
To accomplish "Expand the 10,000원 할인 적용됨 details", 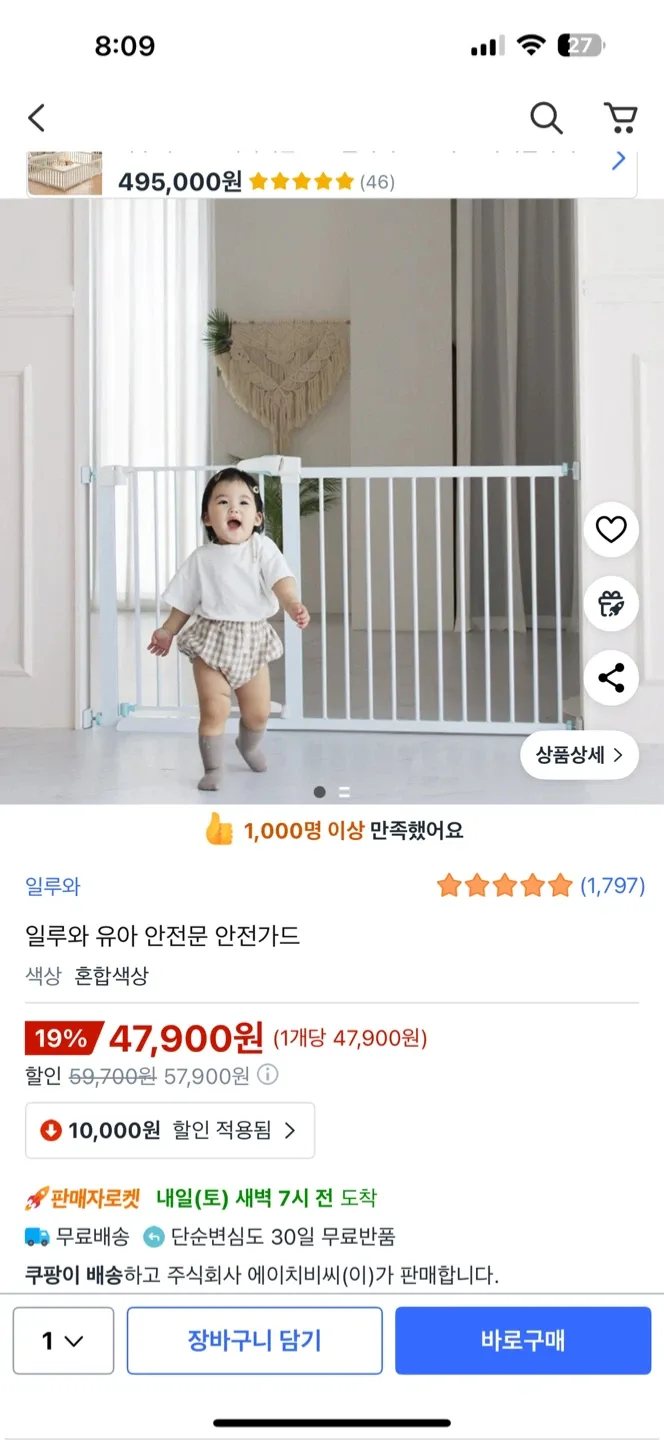I will point(170,1130).
